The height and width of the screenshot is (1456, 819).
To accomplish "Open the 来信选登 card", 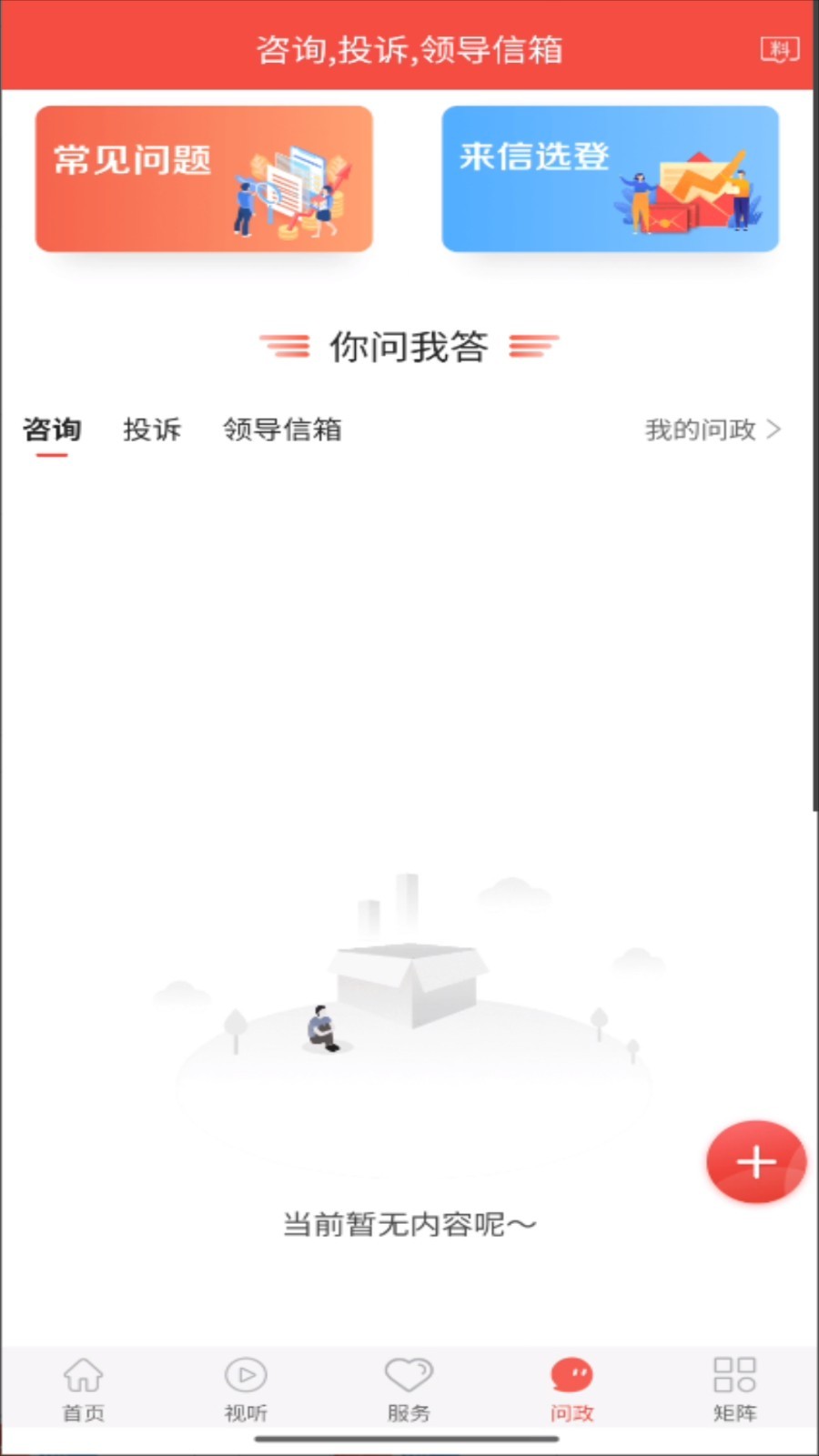I will point(610,178).
